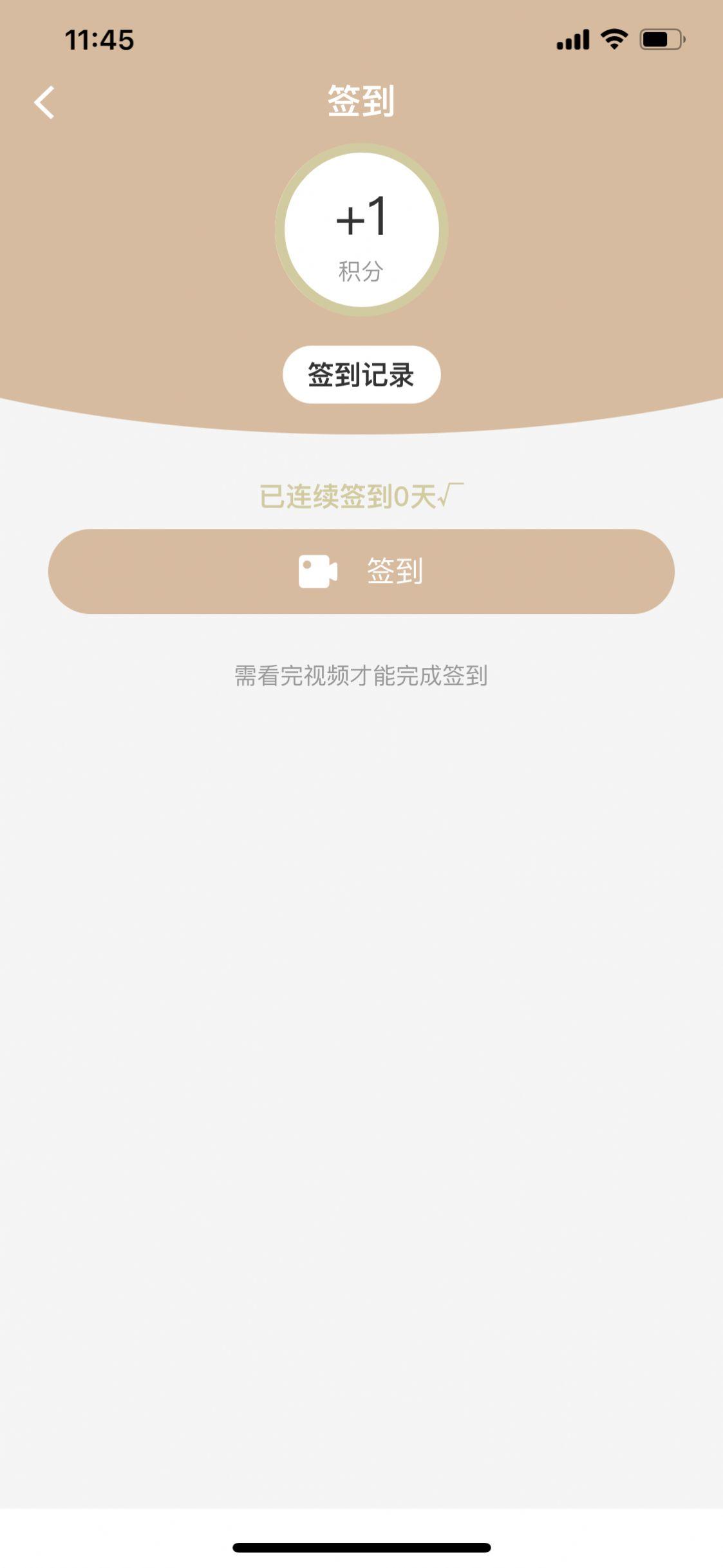Select 积分 label inside the circle
Screen dimensions: 723x1568
[x=361, y=271]
